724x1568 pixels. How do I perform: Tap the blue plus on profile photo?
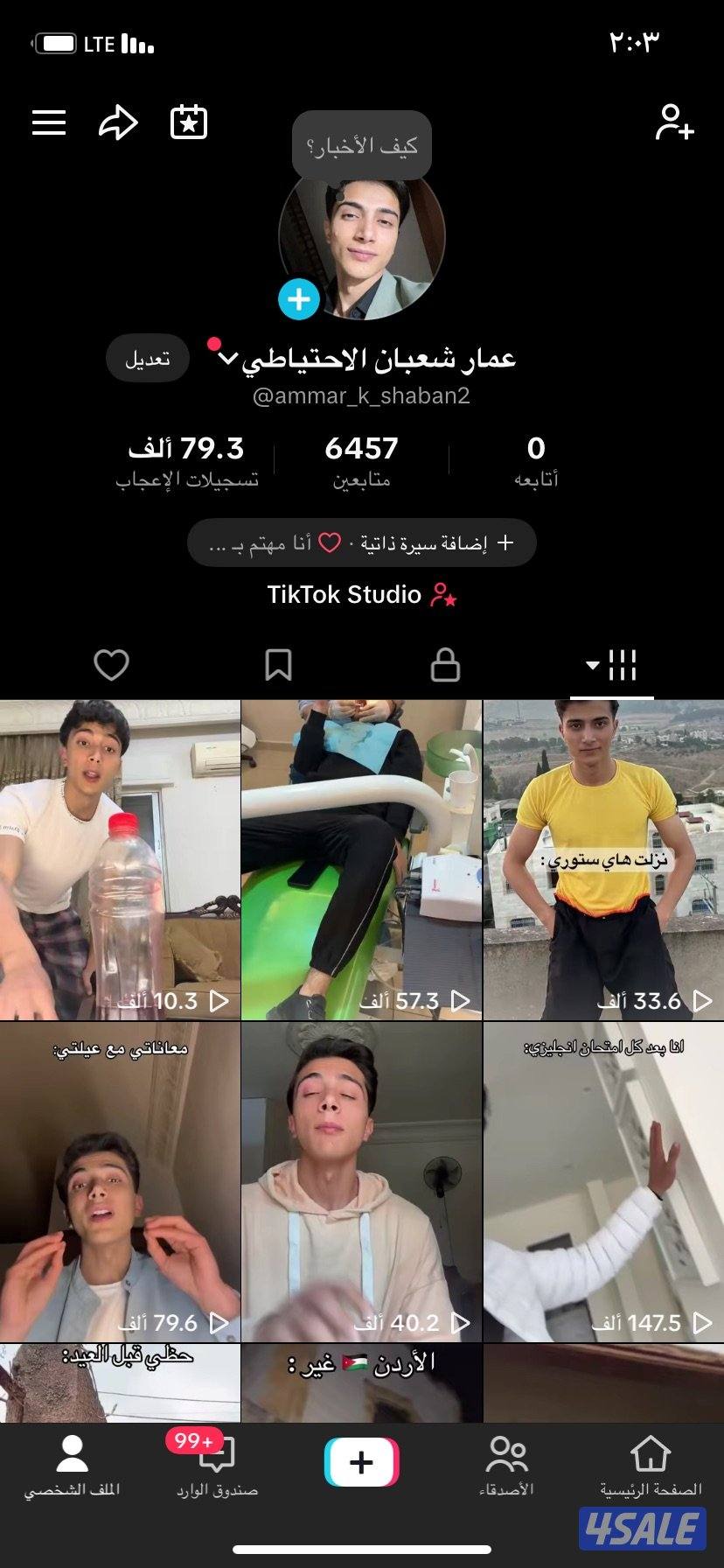click(299, 300)
